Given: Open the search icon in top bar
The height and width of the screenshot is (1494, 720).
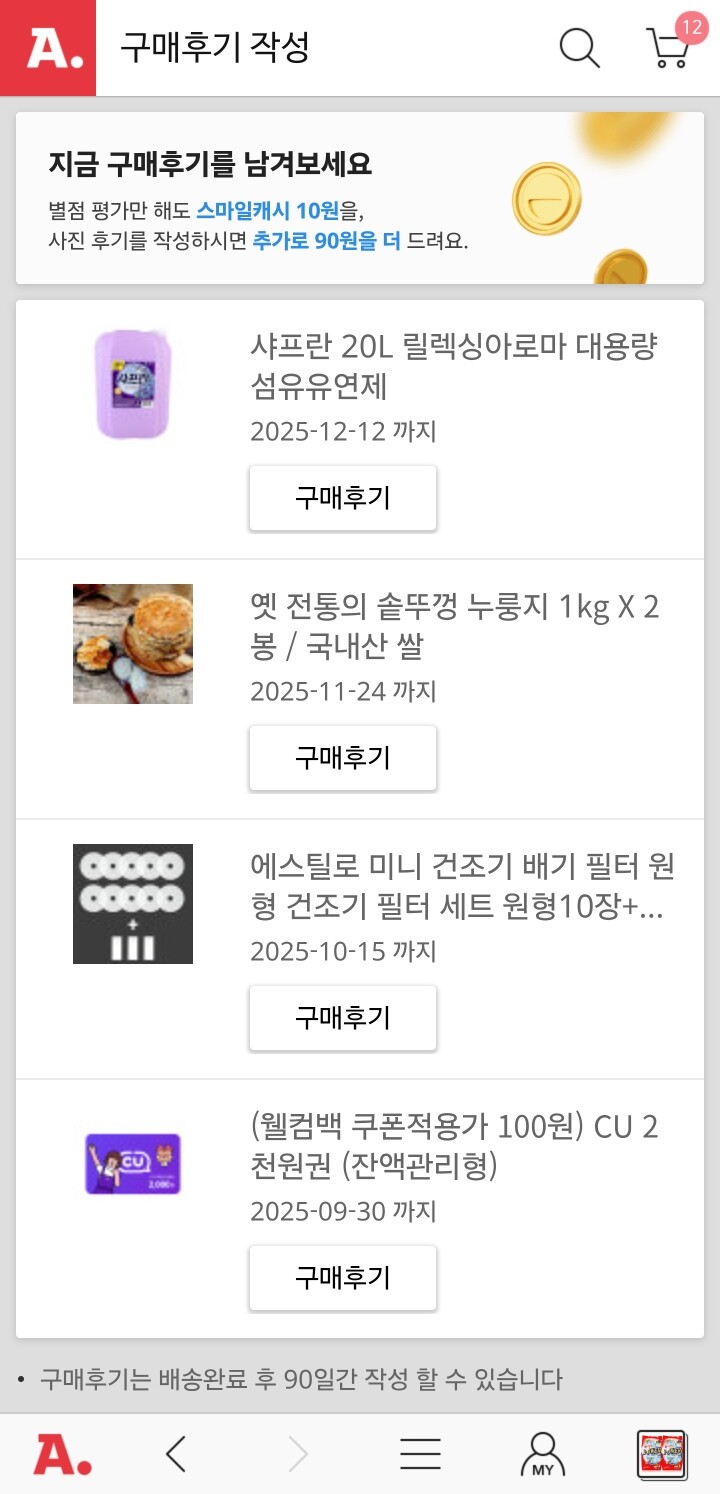Looking at the screenshot, I should pyautogui.click(x=578, y=47).
